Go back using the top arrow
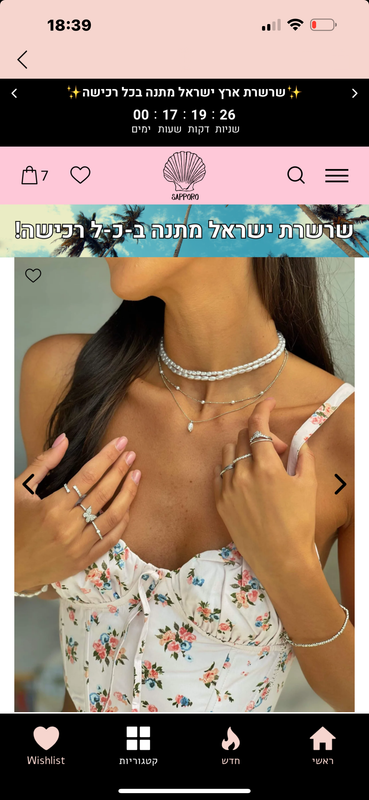The image size is (369, 800). click(22, 60)
